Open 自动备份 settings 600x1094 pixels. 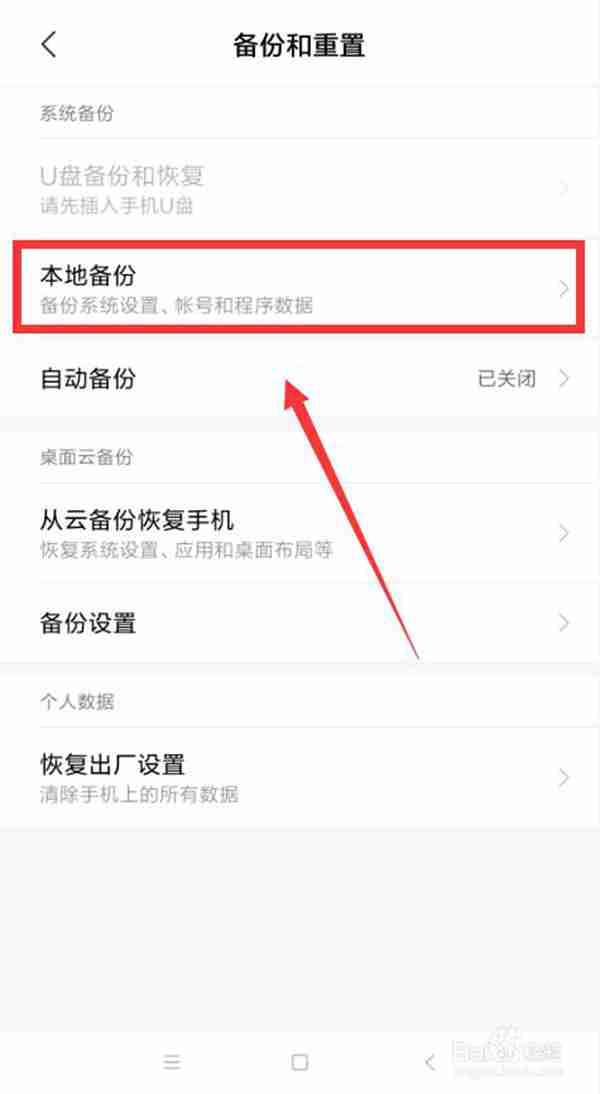click(300, 379)
